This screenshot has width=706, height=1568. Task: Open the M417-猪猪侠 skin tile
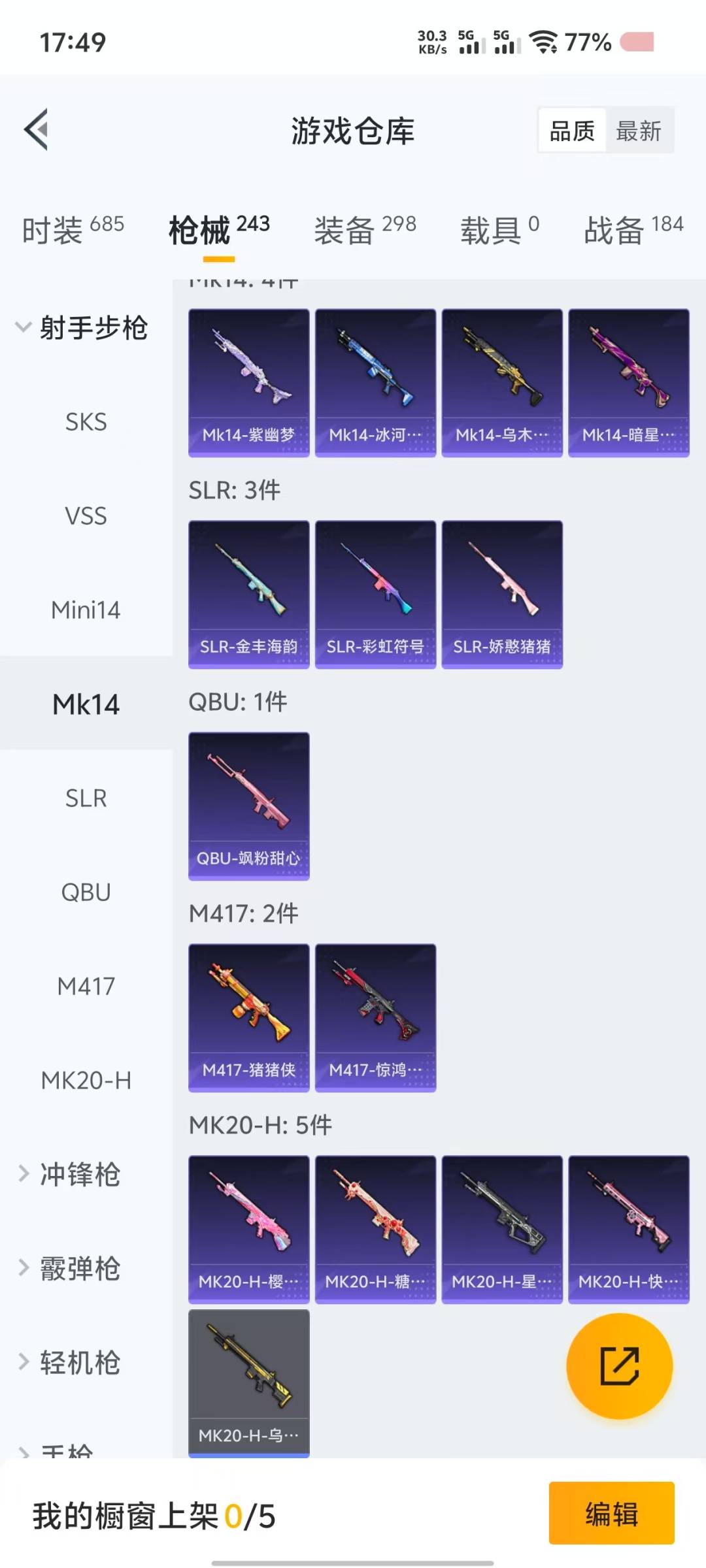249,1018
